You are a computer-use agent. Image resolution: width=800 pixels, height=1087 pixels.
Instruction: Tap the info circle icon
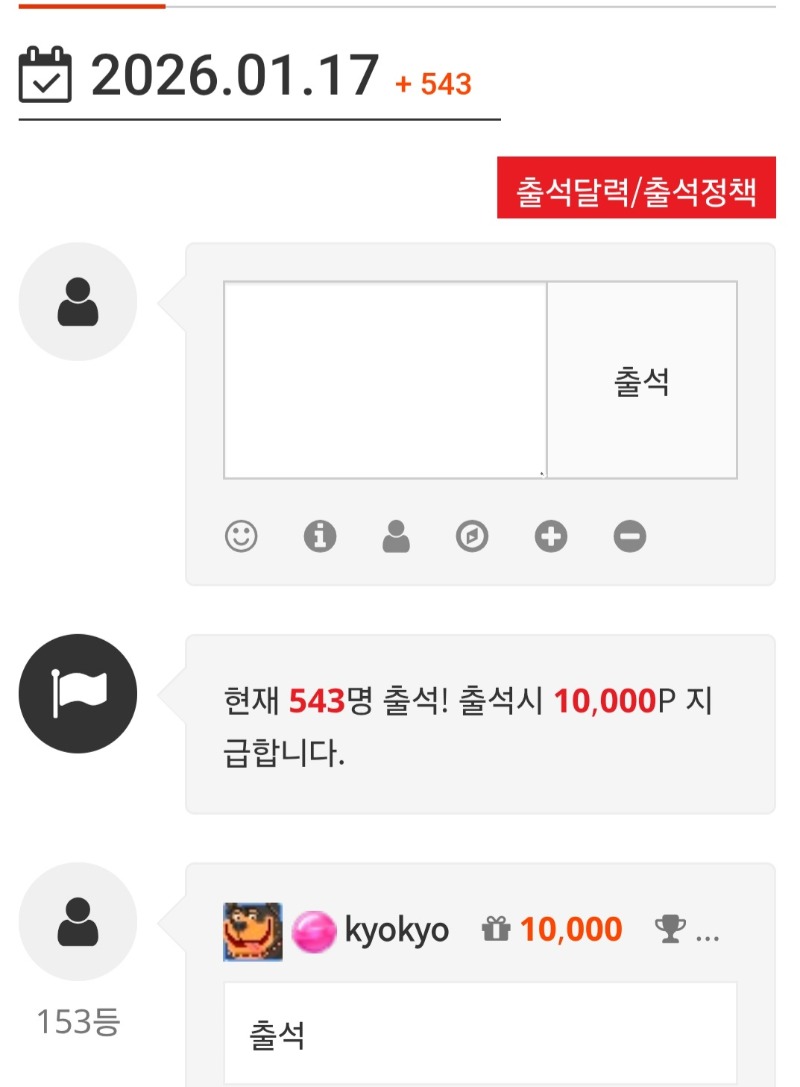pos(320,537)
